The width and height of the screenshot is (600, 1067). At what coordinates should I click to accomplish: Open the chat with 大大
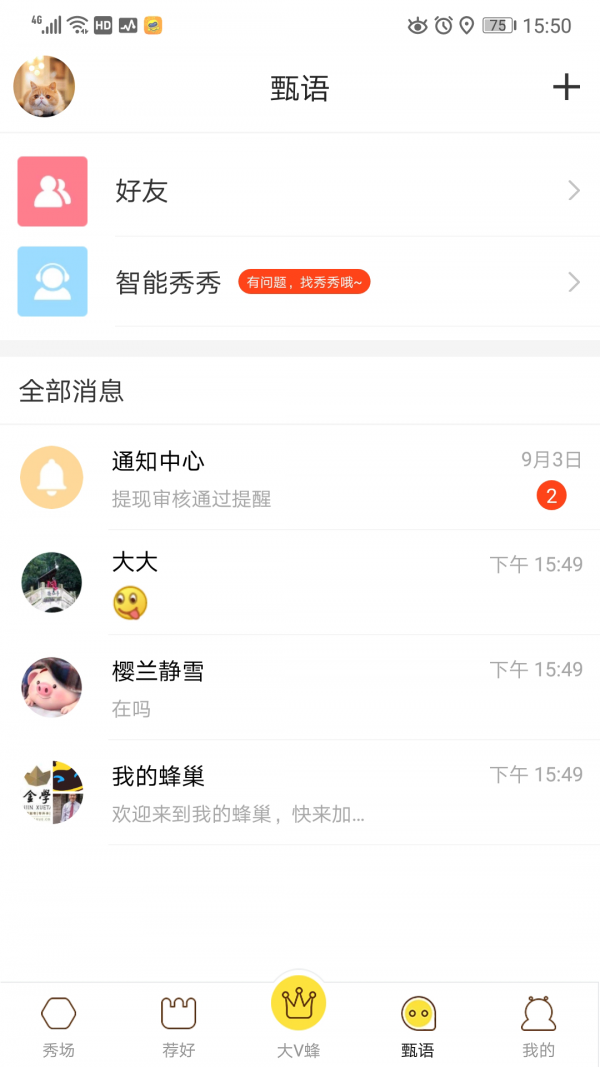click(300, 583)
